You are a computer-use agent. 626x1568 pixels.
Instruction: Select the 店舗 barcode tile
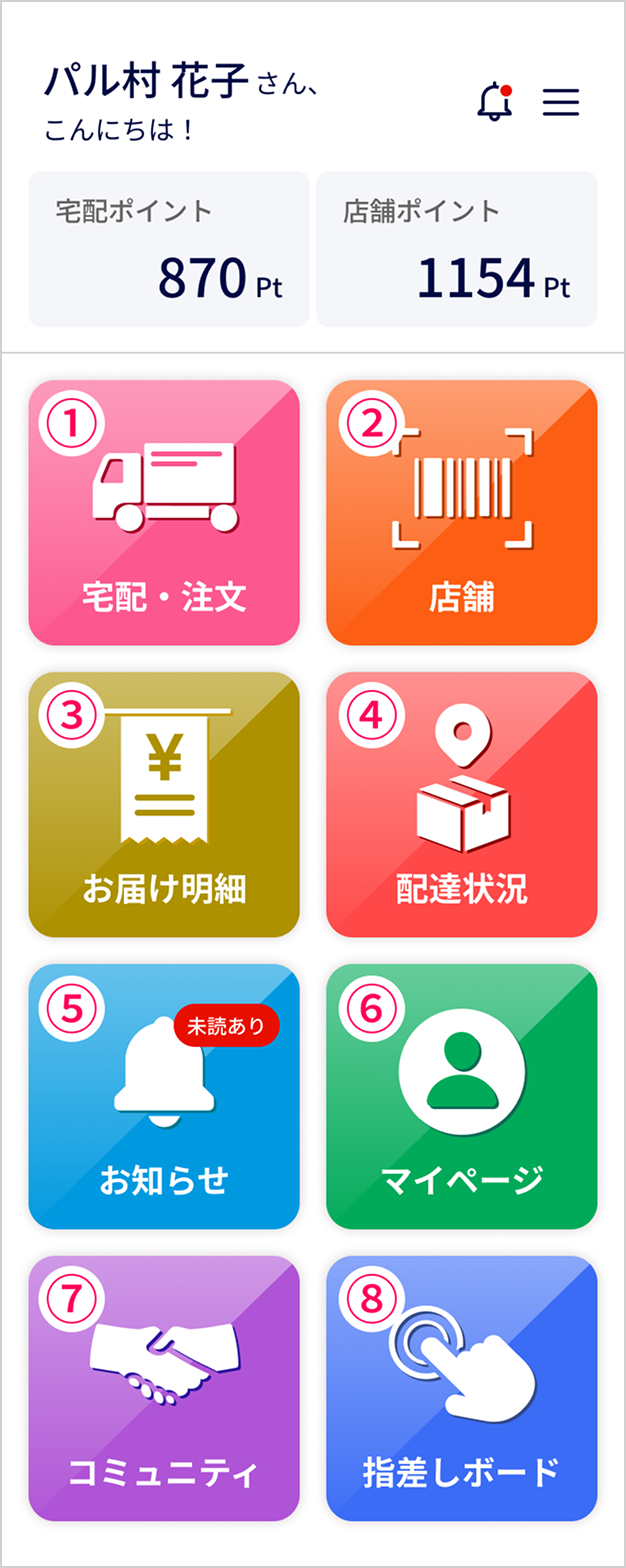(x=462, y=512)
